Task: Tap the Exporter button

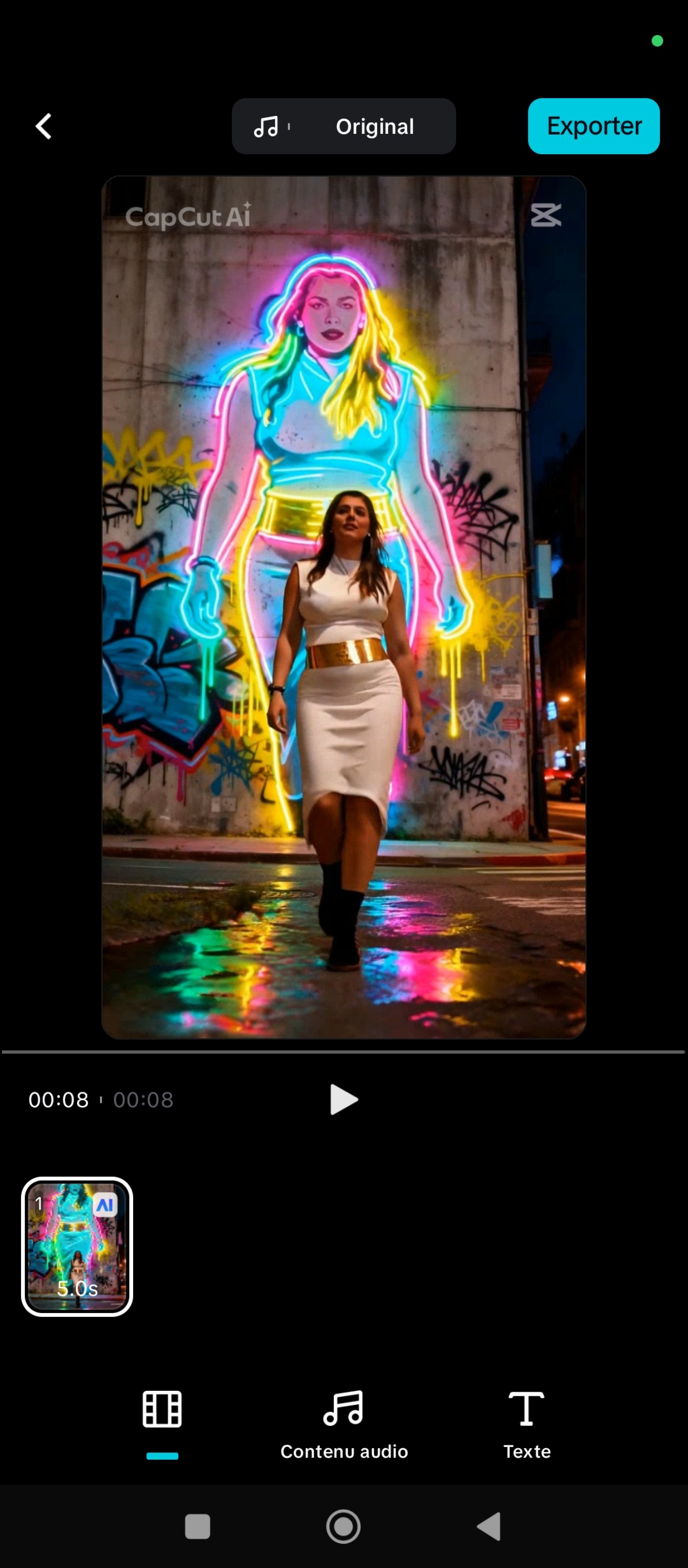Action: [x=593, y=126]
